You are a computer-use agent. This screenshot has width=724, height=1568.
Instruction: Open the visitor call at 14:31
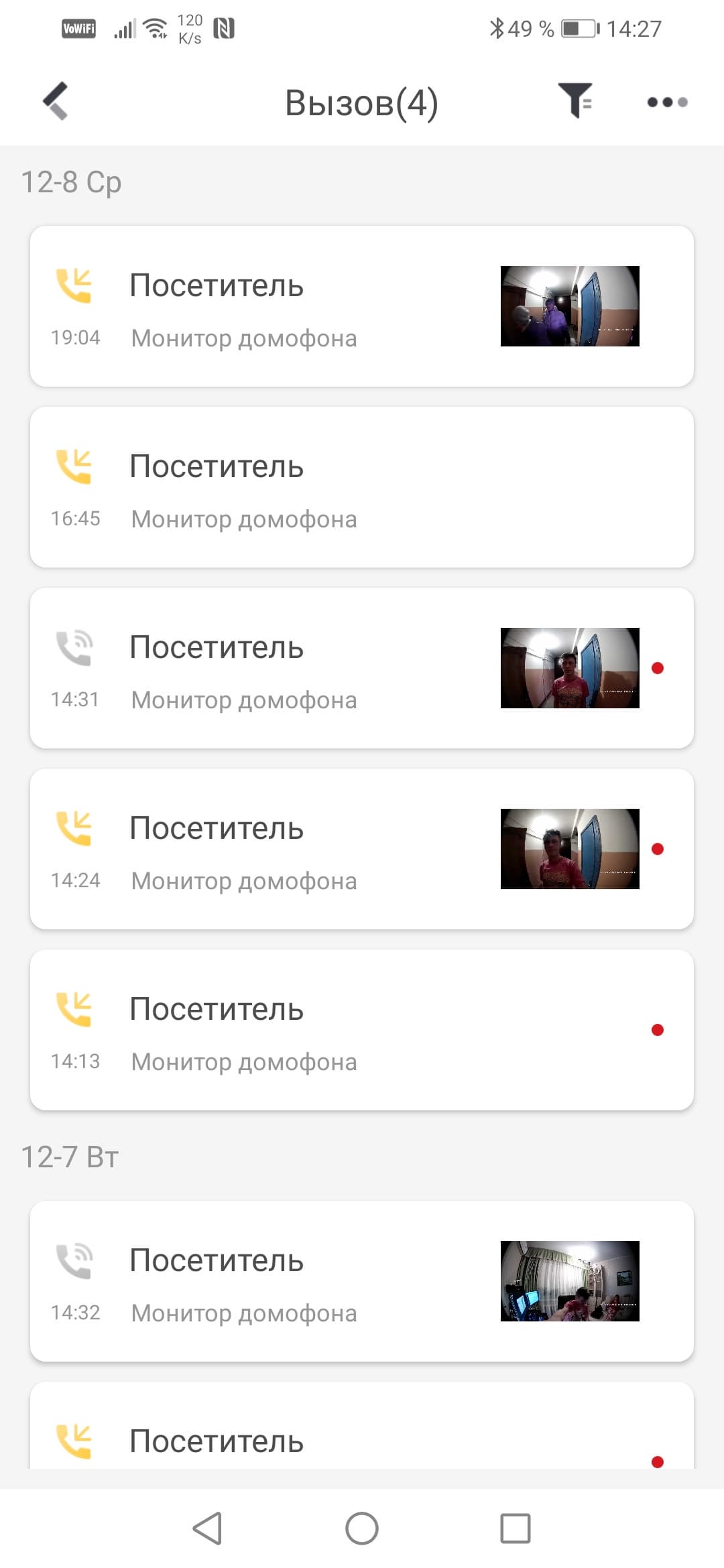pyautogui.click(x=268, y=669)
